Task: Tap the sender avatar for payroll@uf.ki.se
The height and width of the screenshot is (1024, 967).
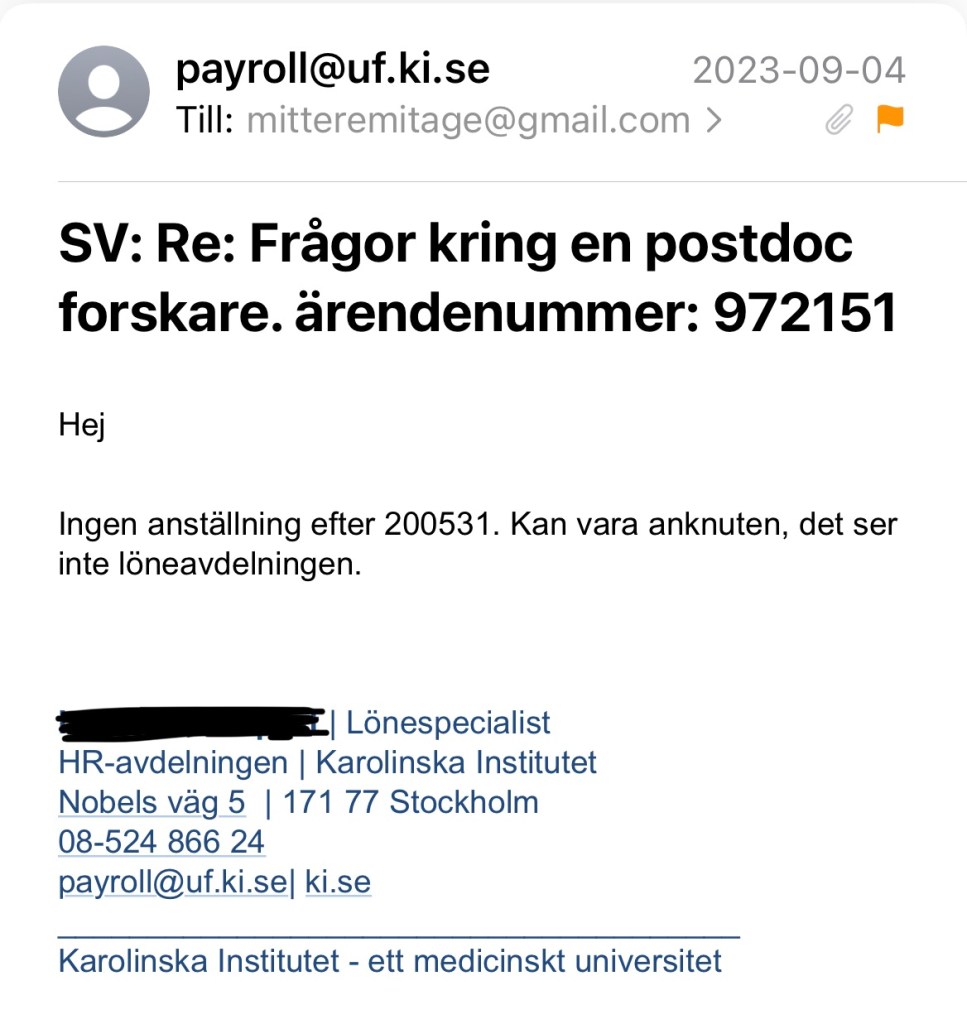Action: point(104,91)
